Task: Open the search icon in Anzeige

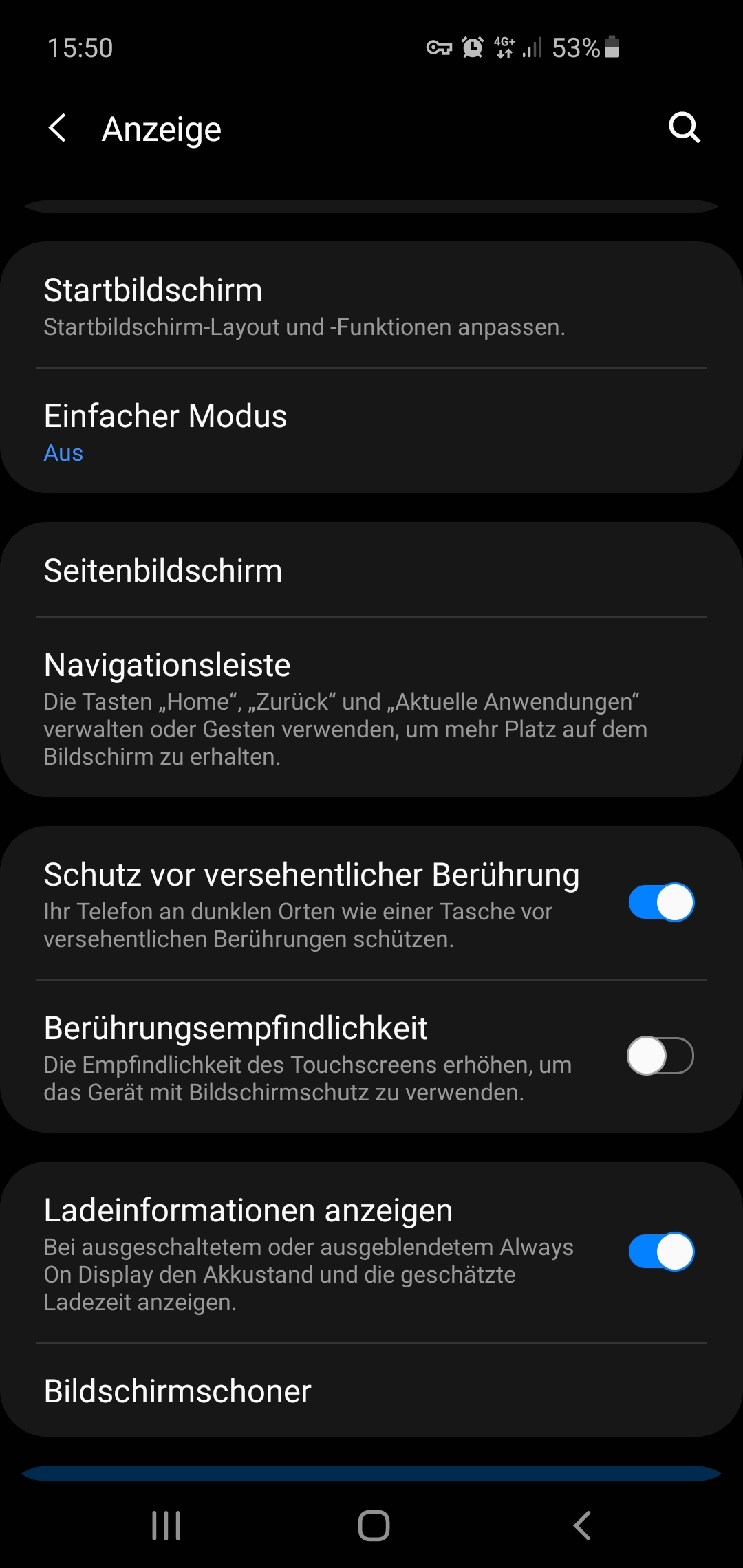Action: [685, 128]
